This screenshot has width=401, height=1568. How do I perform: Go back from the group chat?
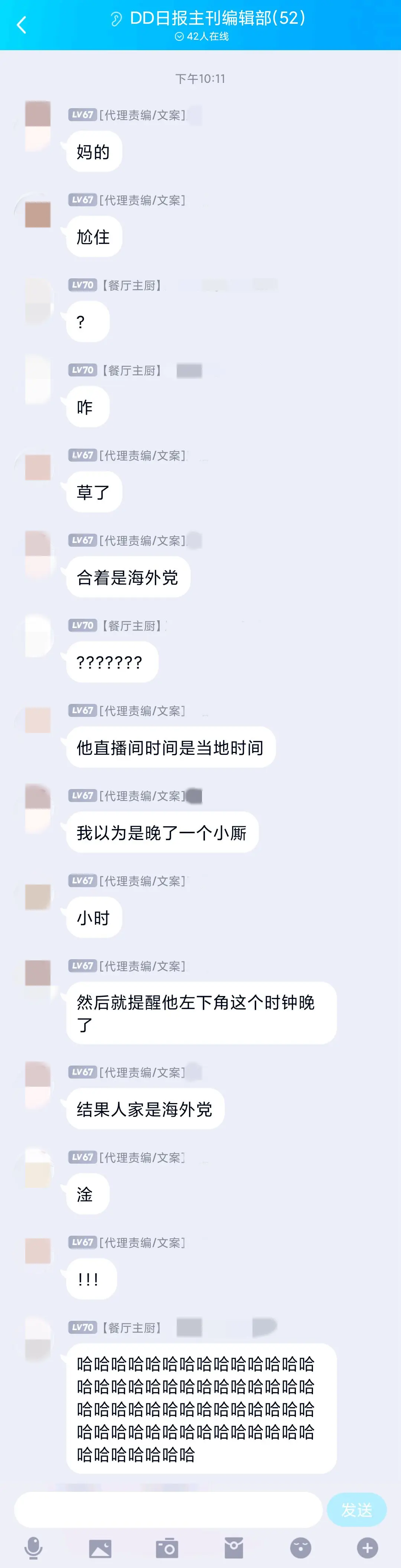[21, 25]
